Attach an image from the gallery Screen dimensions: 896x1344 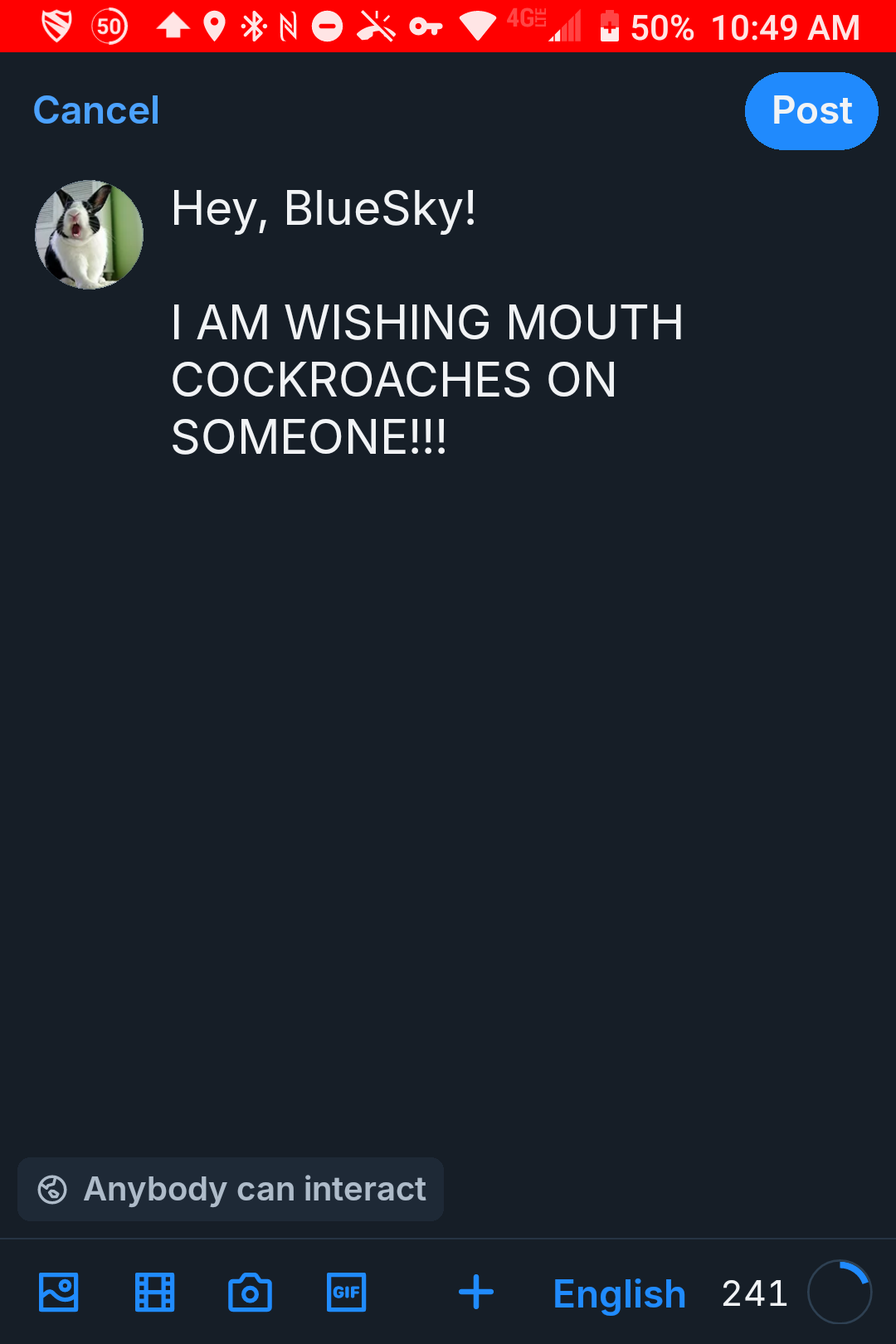point(59,1293)
